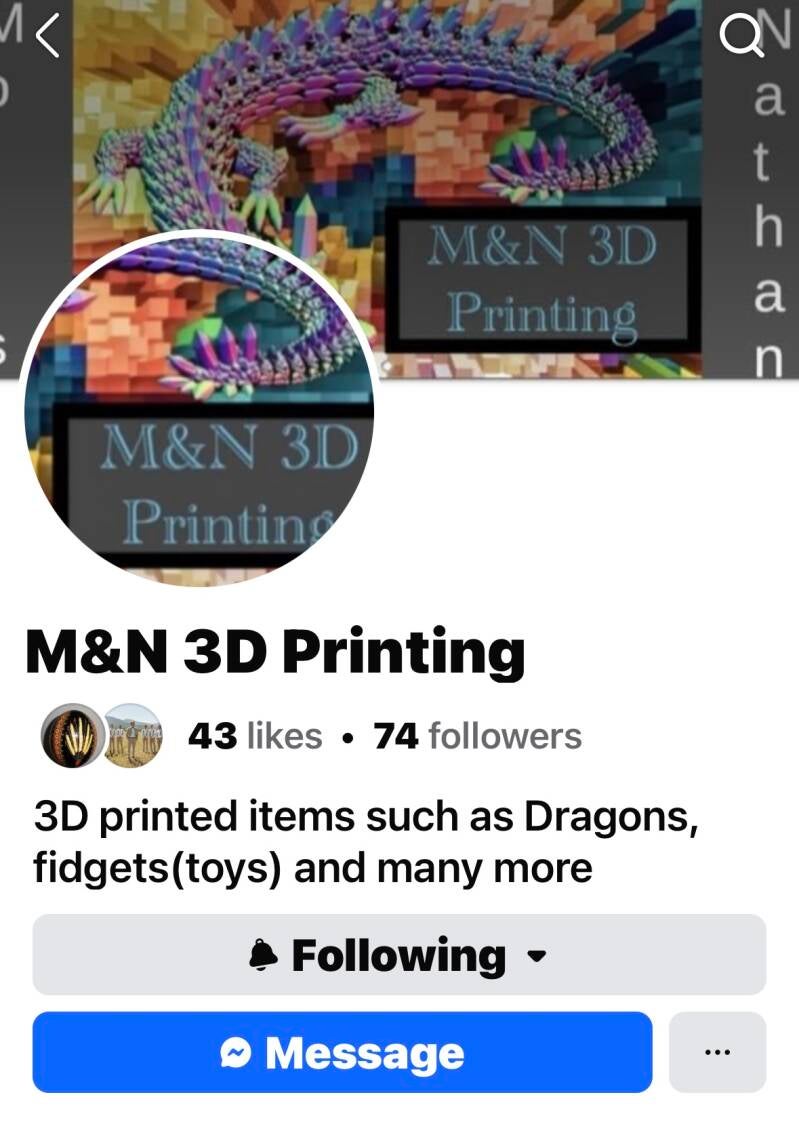Image resolution: width=799 pixels, height=1135 pixels.
Task: Open the search magnifier icon
Action: 739,36
